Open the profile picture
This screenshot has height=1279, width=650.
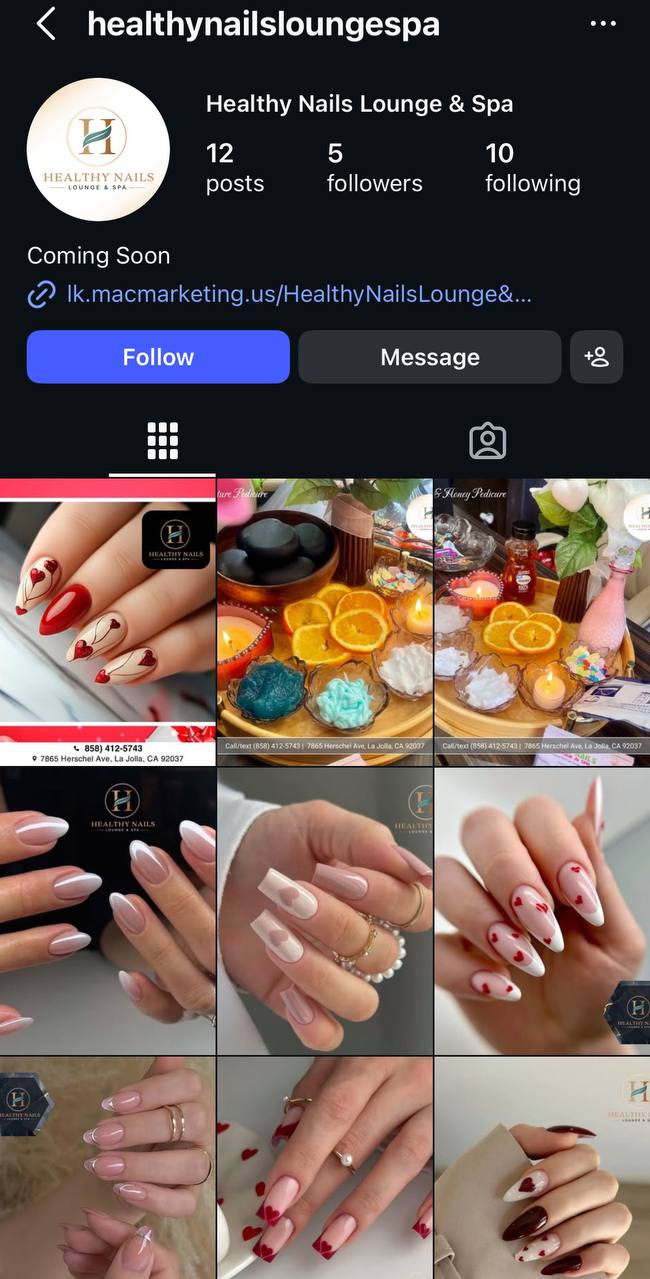click(98, 149)
